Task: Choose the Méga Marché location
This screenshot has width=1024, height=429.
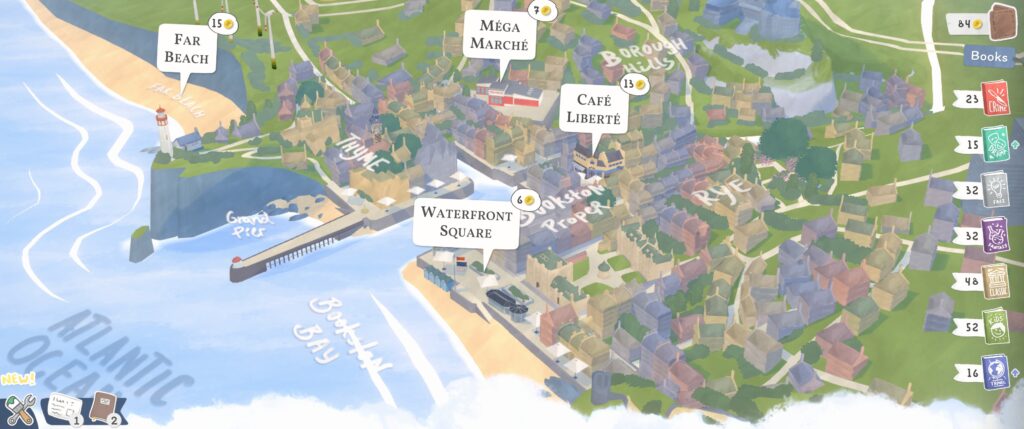Action: click(500, 37)
